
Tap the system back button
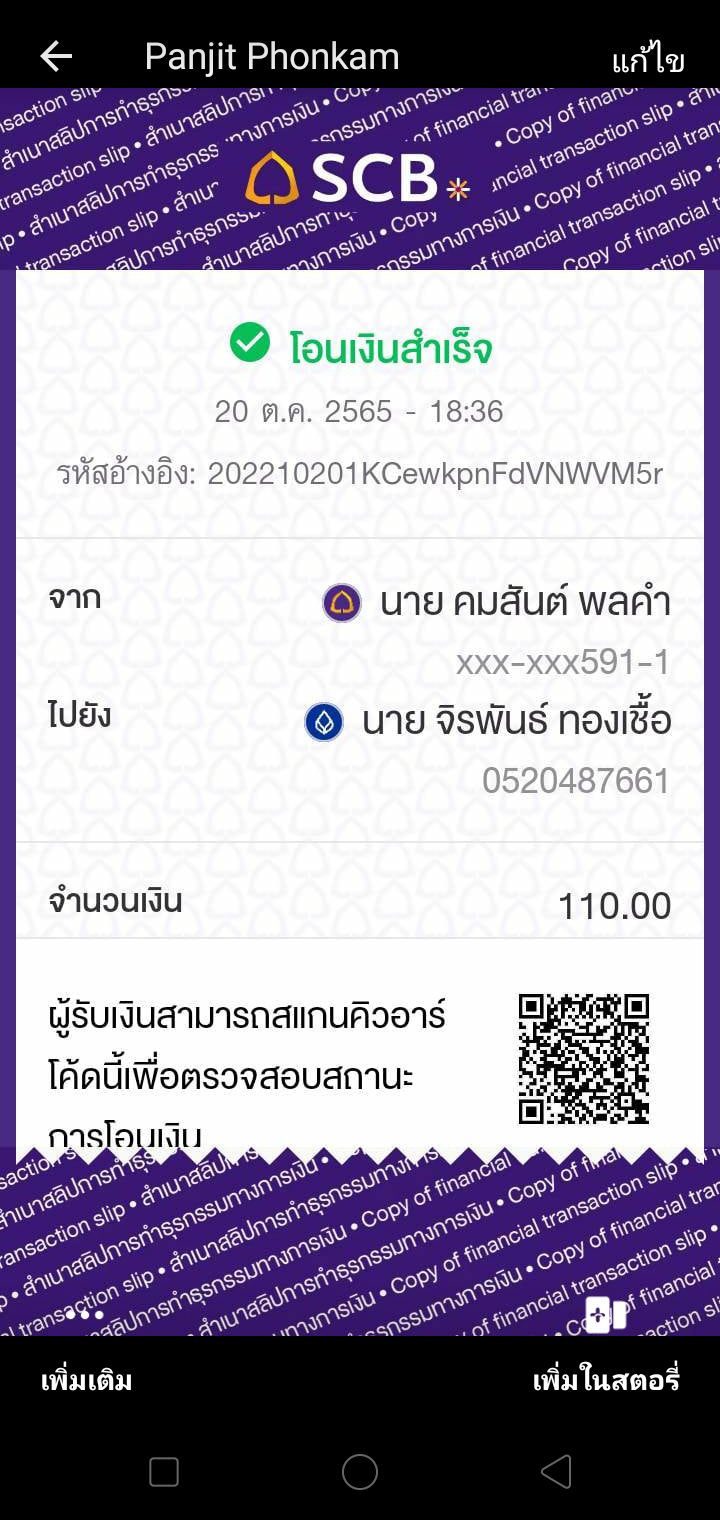click(x=556, y=1471)
